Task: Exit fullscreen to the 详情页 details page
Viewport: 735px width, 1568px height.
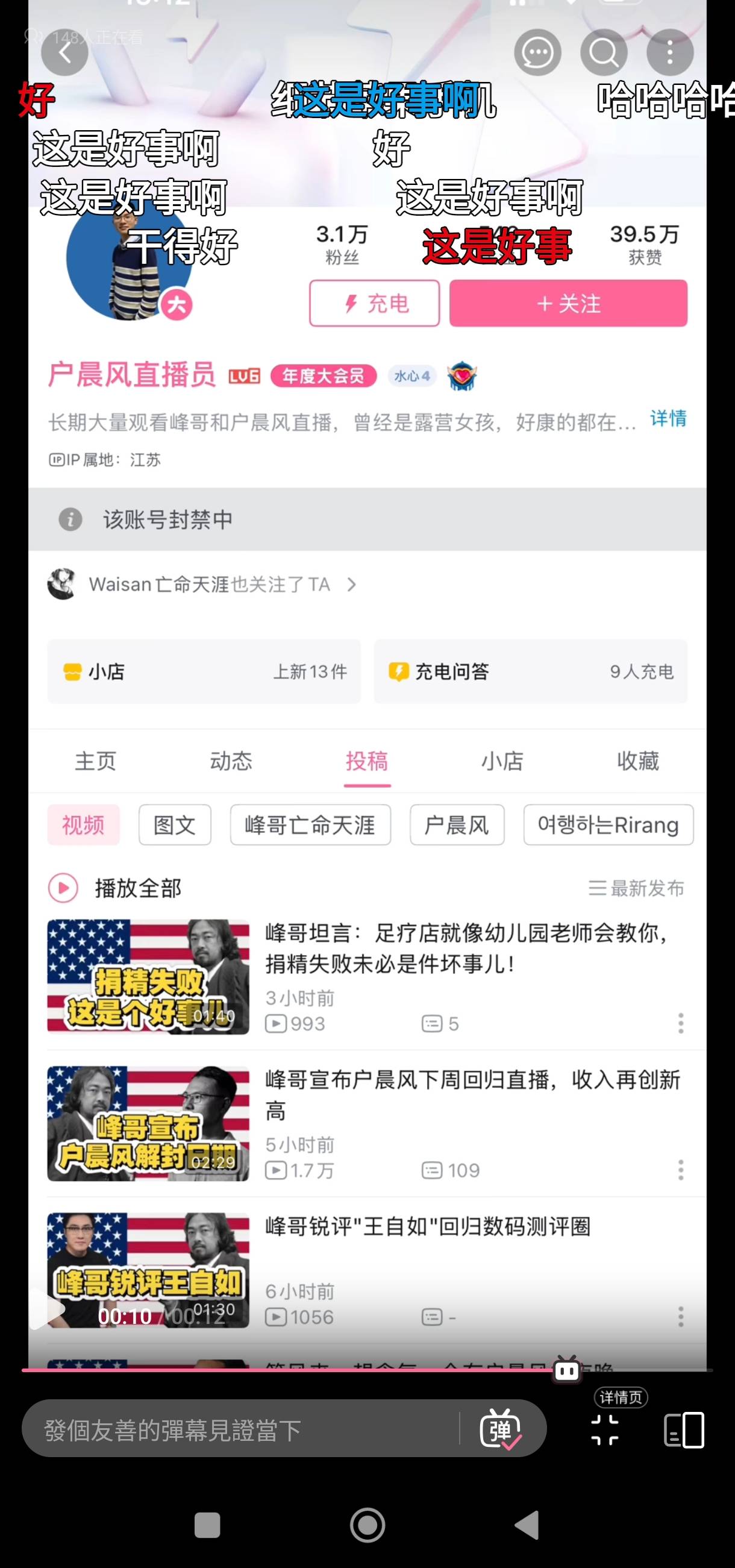Action: (x=605, y=1429)
